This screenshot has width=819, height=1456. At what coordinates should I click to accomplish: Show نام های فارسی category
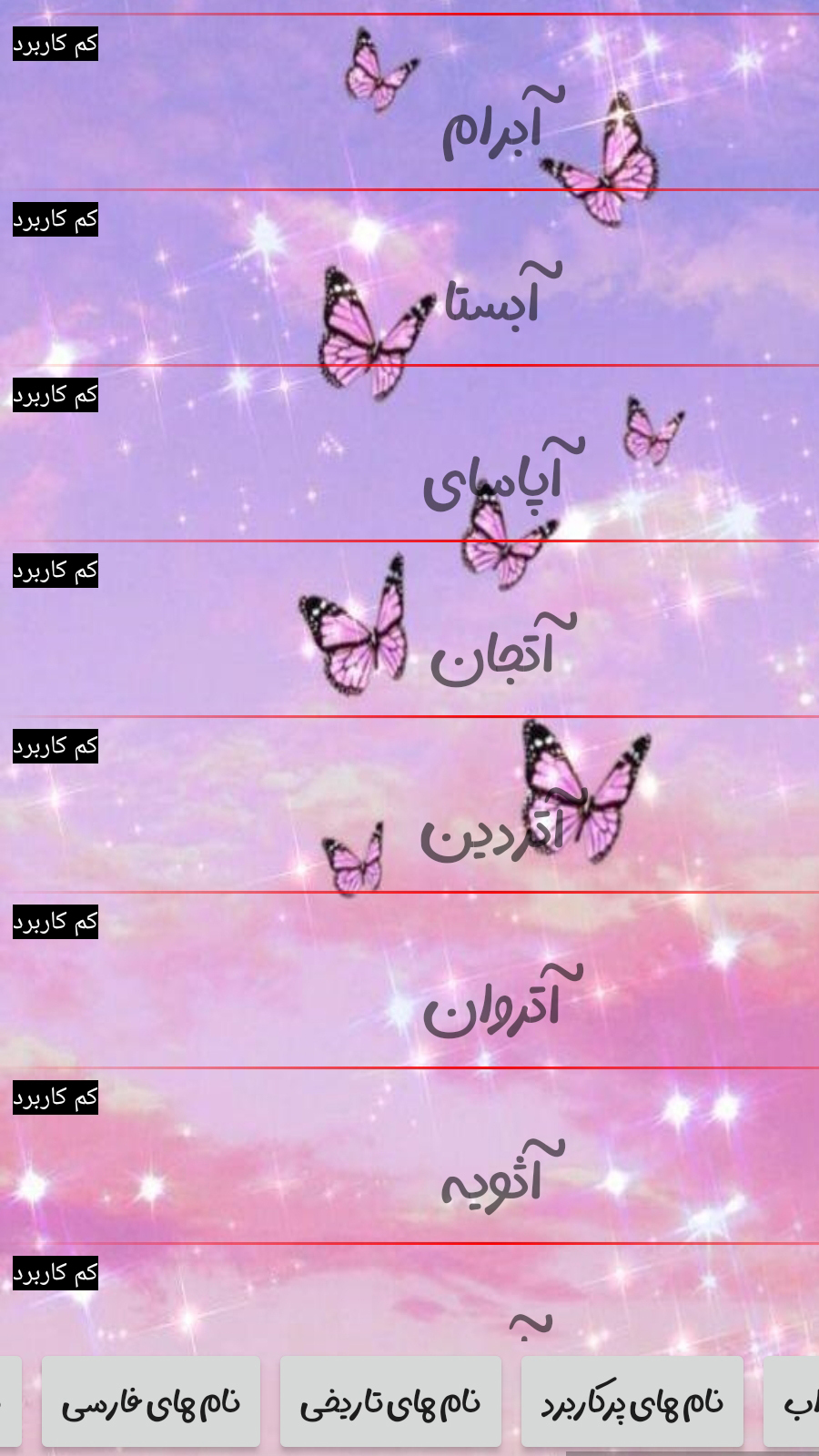click(x=151, y=1401)
